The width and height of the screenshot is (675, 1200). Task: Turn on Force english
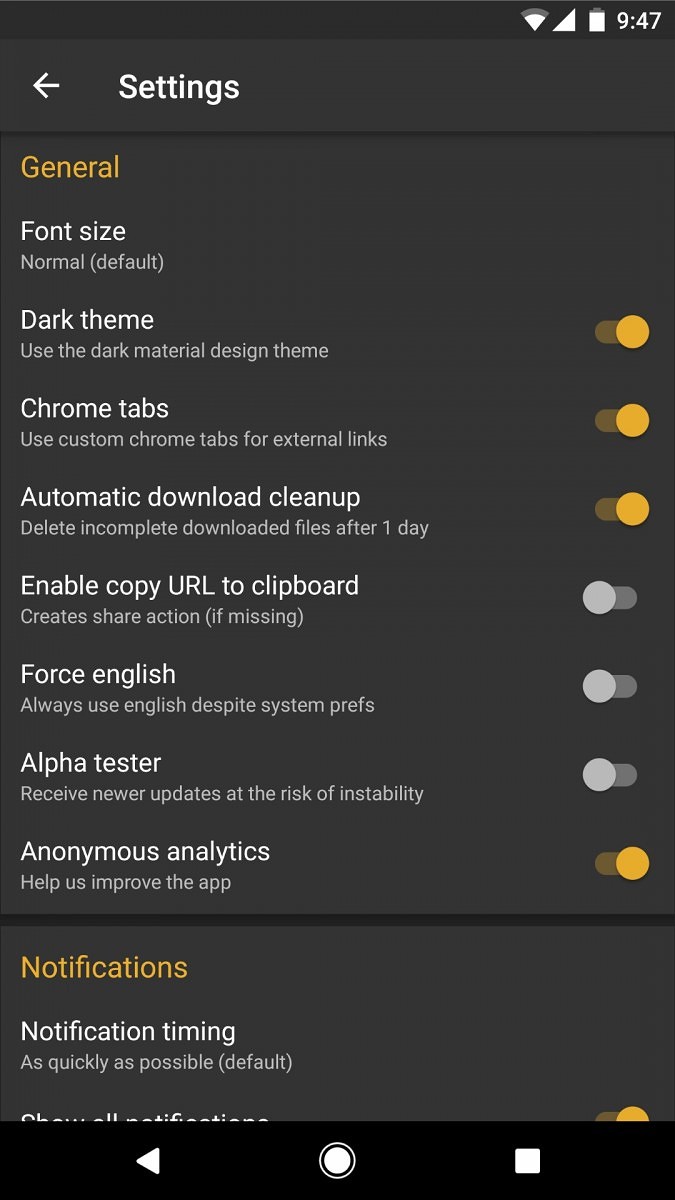coord(610,686)
